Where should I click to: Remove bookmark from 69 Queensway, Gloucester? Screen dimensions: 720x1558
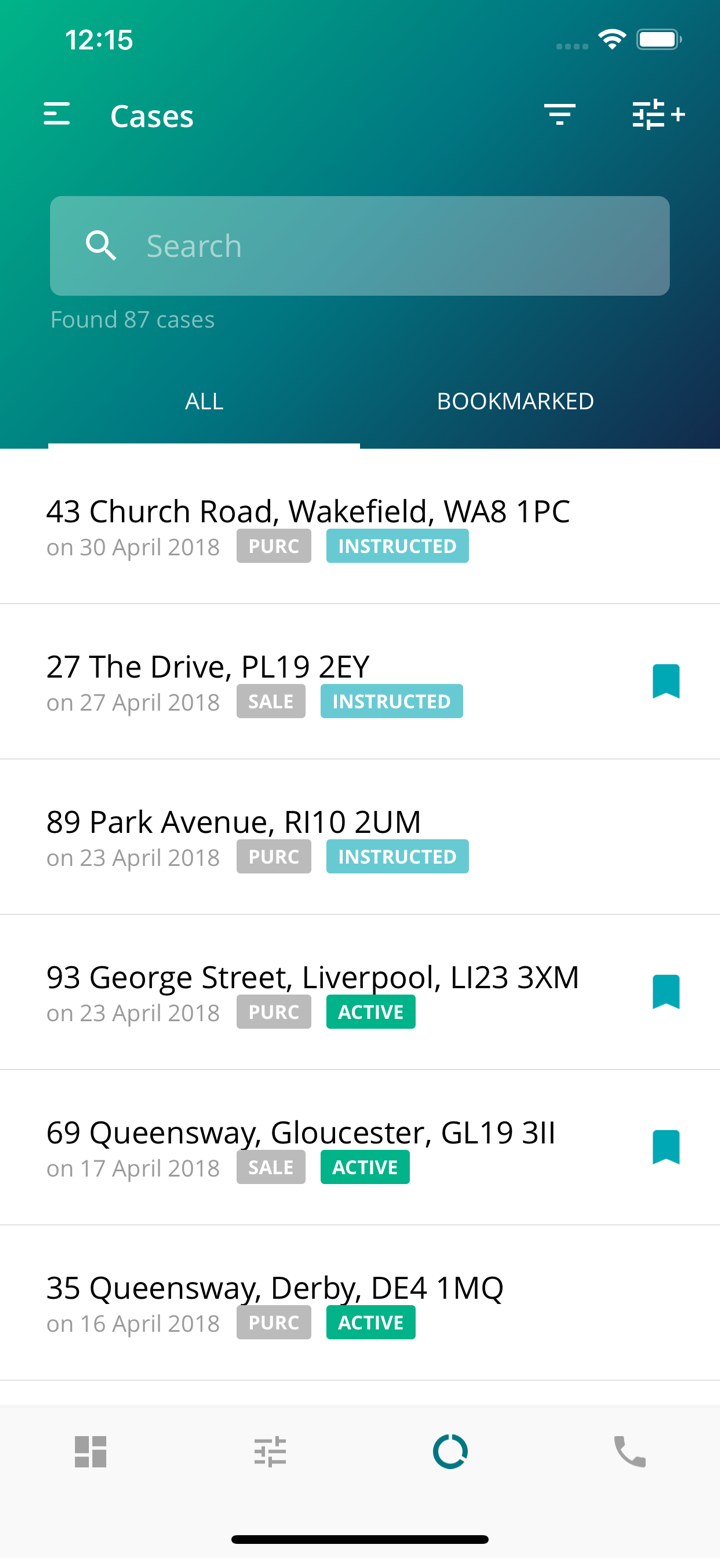pyautogui.click(x=667, y=1146)
